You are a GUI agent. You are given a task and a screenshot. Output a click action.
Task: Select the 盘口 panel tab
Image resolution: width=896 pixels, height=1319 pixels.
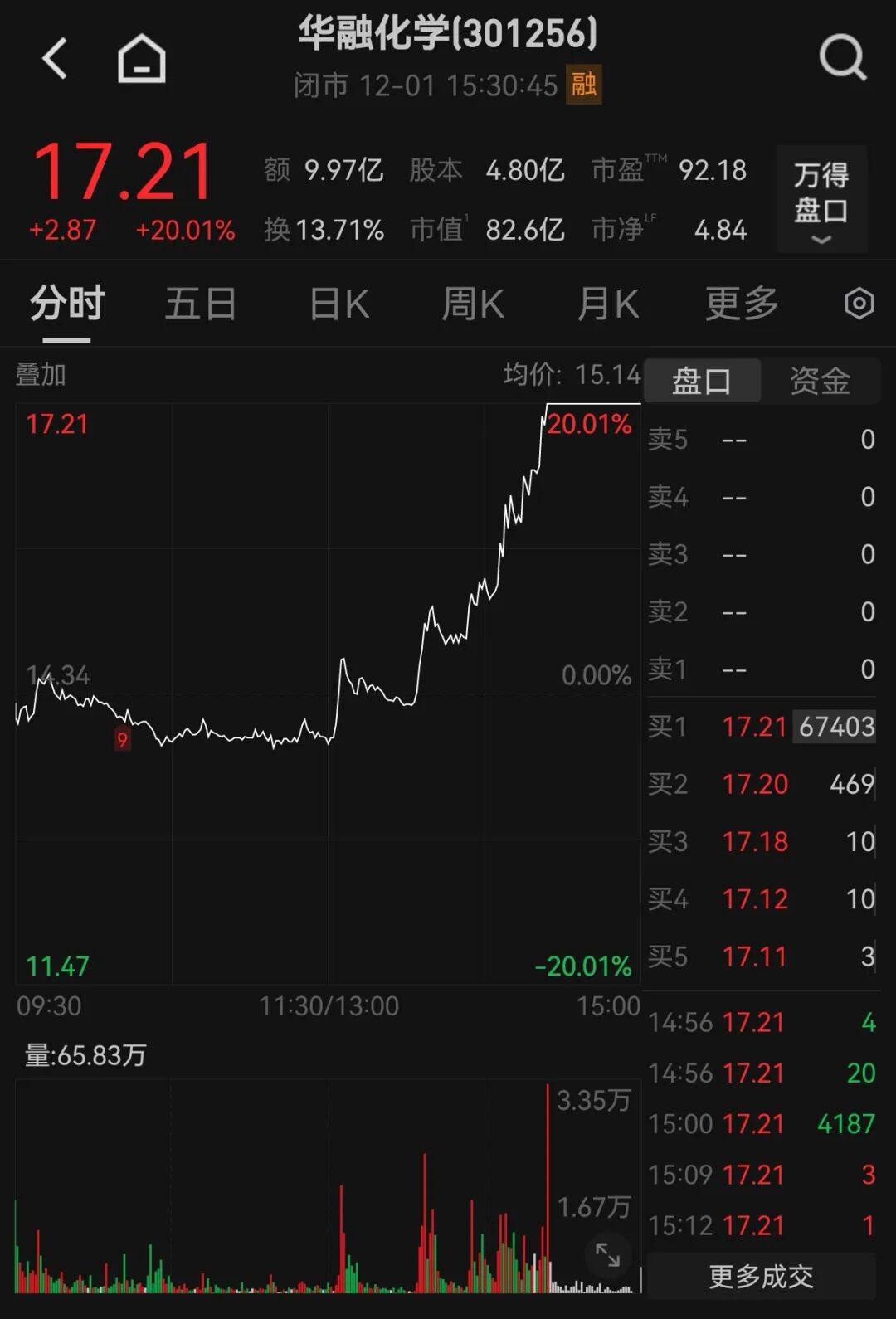coord(702,380)
